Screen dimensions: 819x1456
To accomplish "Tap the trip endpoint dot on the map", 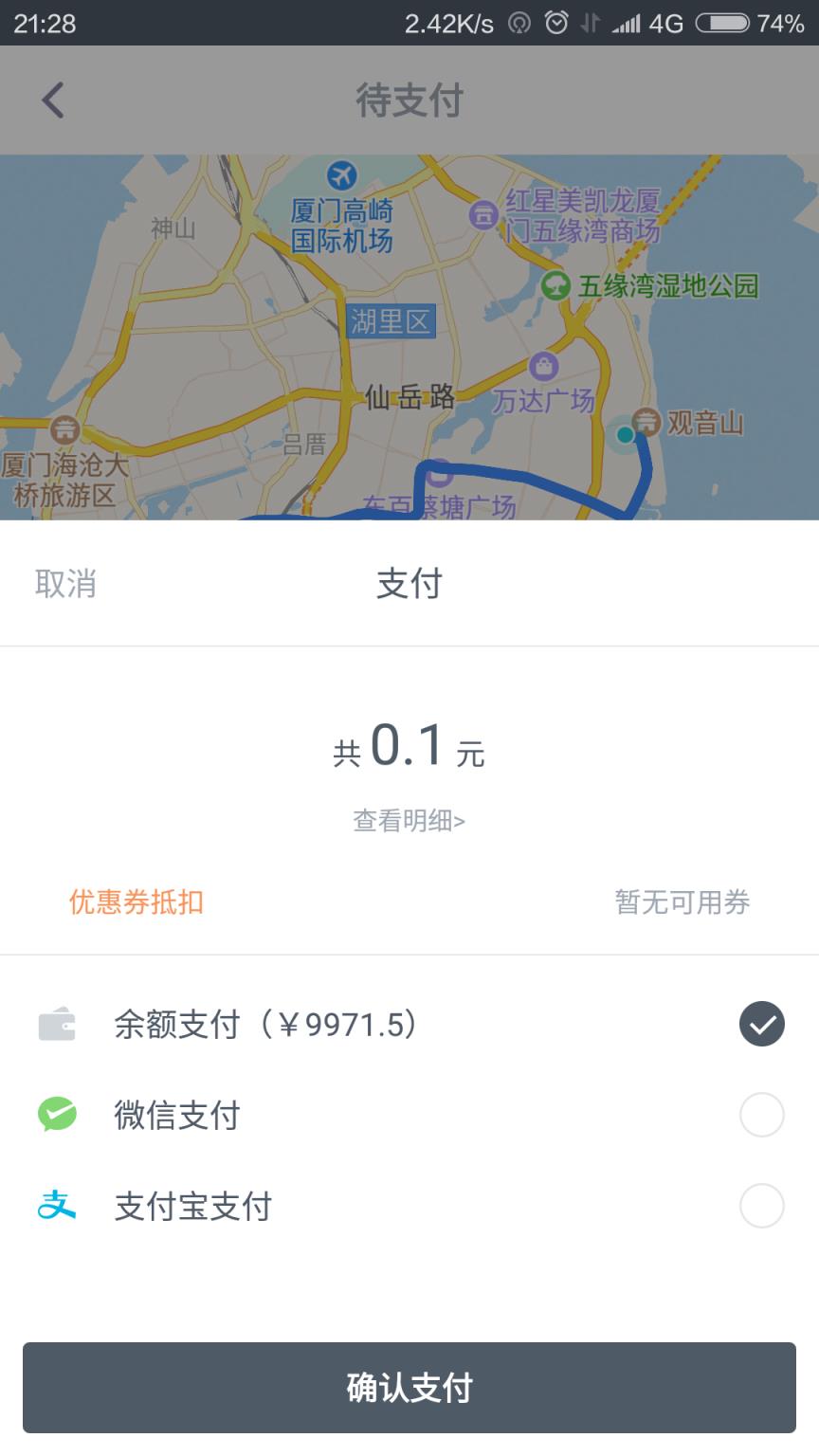I will tap(625, 435).
